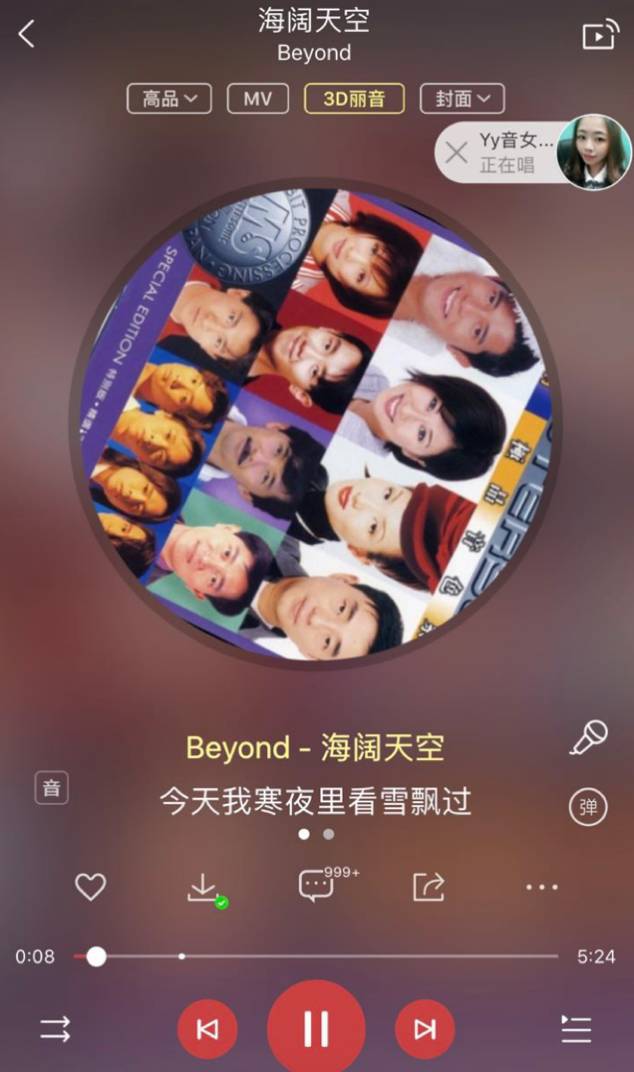Skip to the next track
634x1072 pixels.
point(425,1029)
